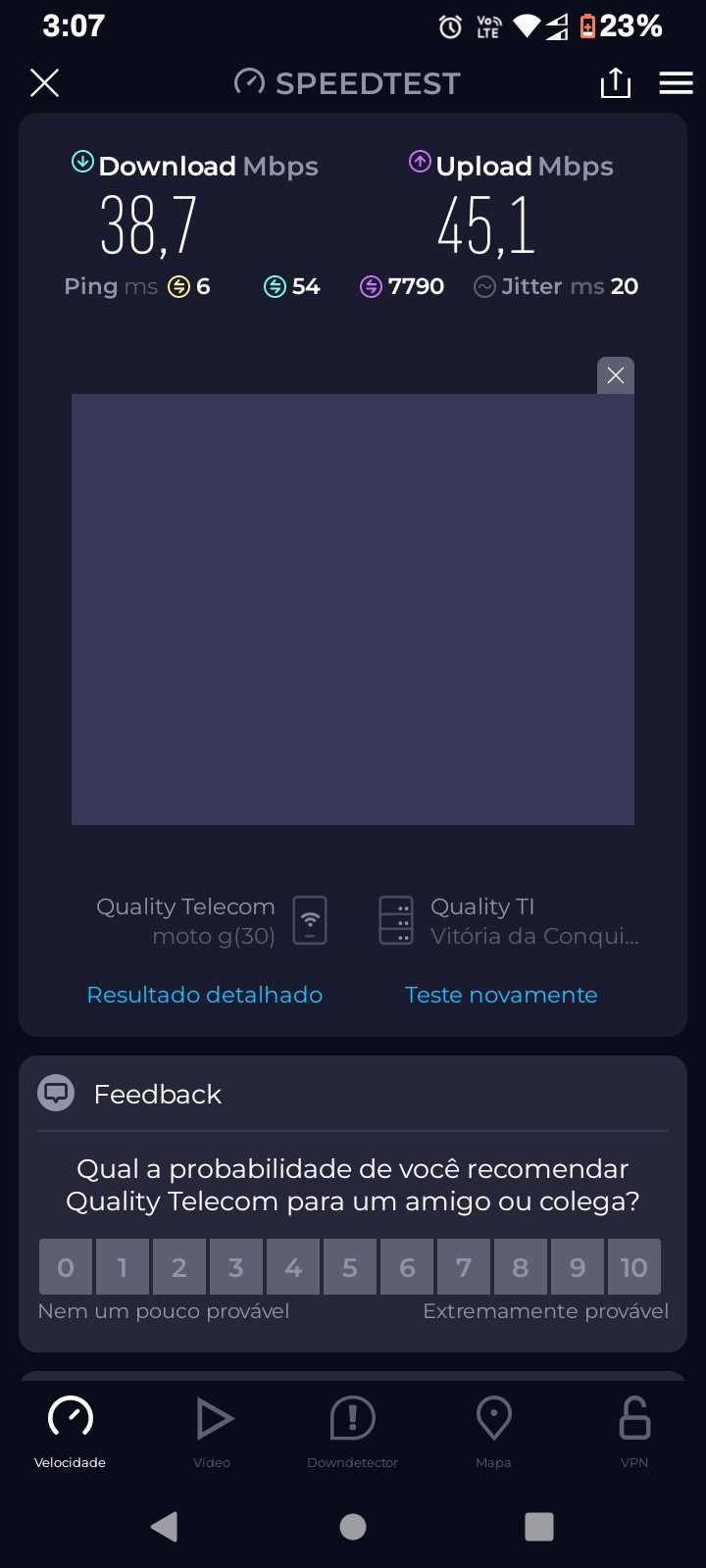Choose rating 8 for recommendation
The height and width of the screenshot is (1568, 706).
(x=521, y=1267)
